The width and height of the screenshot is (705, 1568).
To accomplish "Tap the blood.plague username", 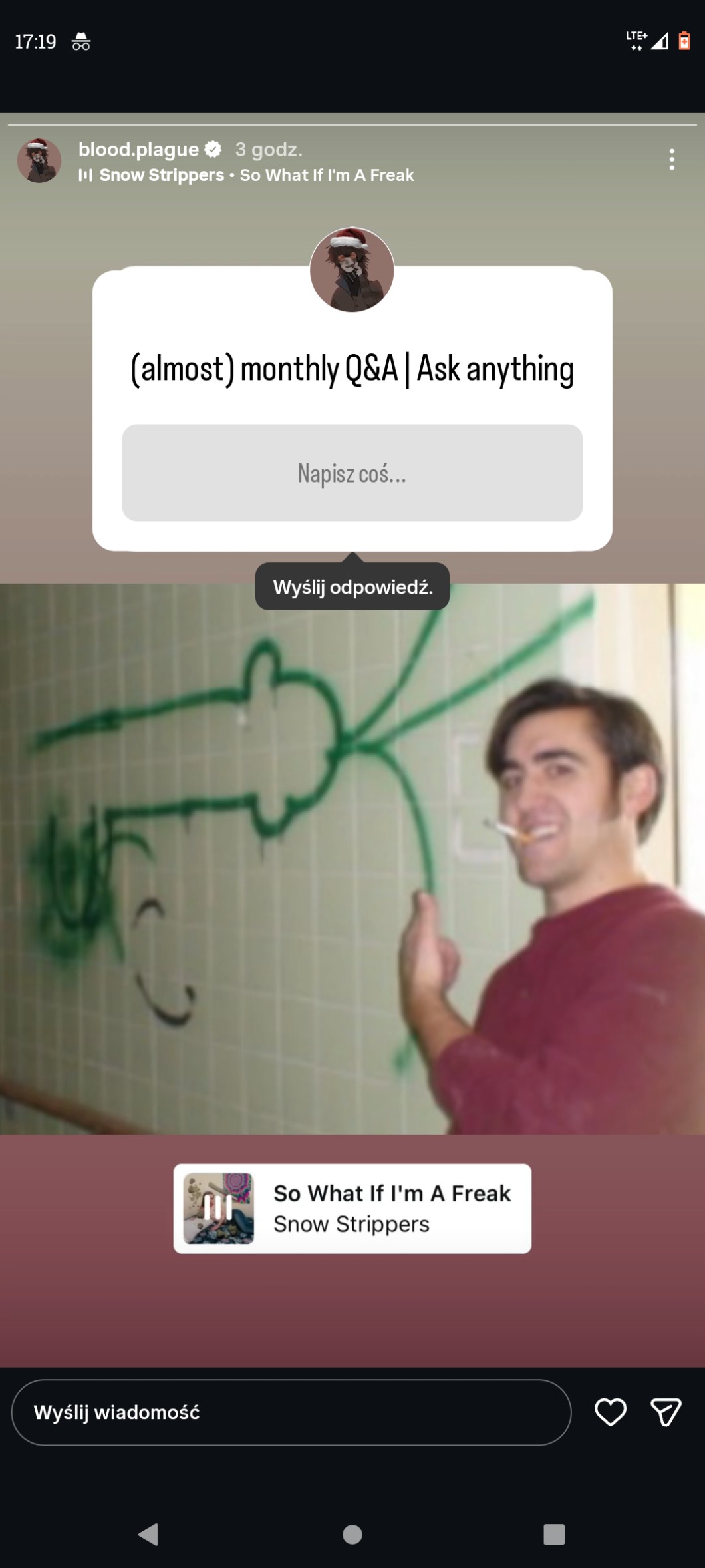I will (138, 149).
